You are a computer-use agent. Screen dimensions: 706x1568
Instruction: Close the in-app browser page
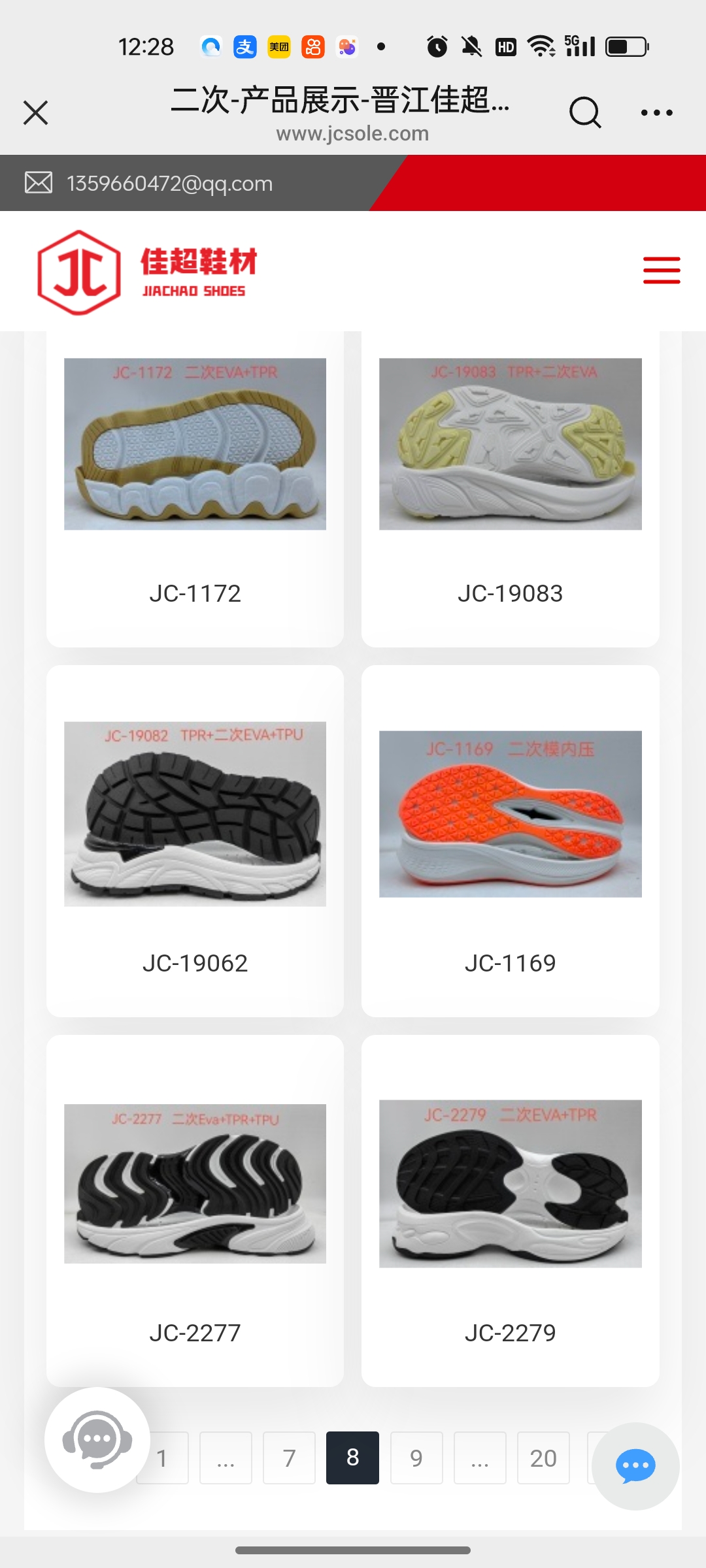point(36,112)
